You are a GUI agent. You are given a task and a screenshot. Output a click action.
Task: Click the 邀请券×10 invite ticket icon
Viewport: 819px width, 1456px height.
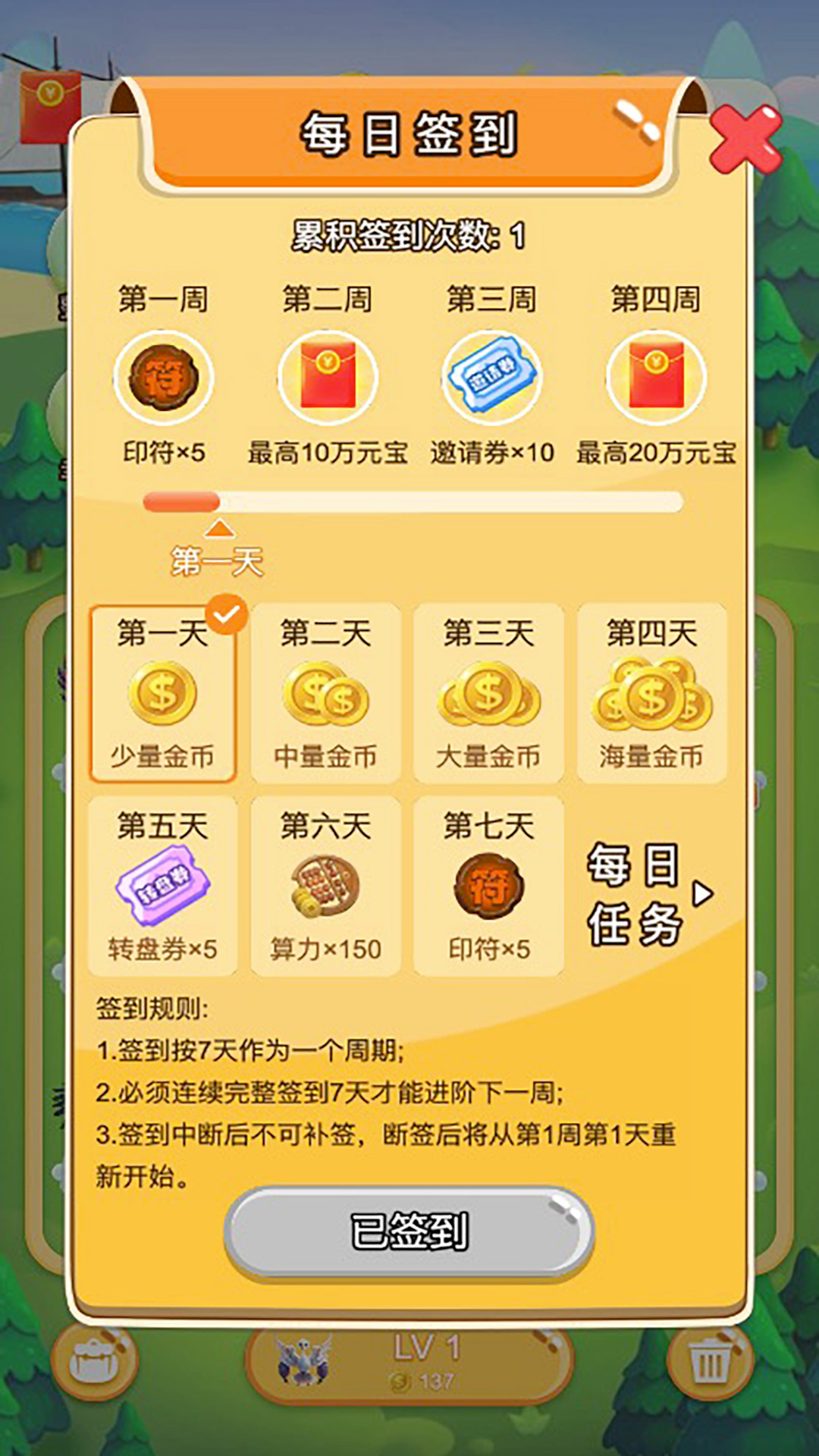tap(493, 375)
